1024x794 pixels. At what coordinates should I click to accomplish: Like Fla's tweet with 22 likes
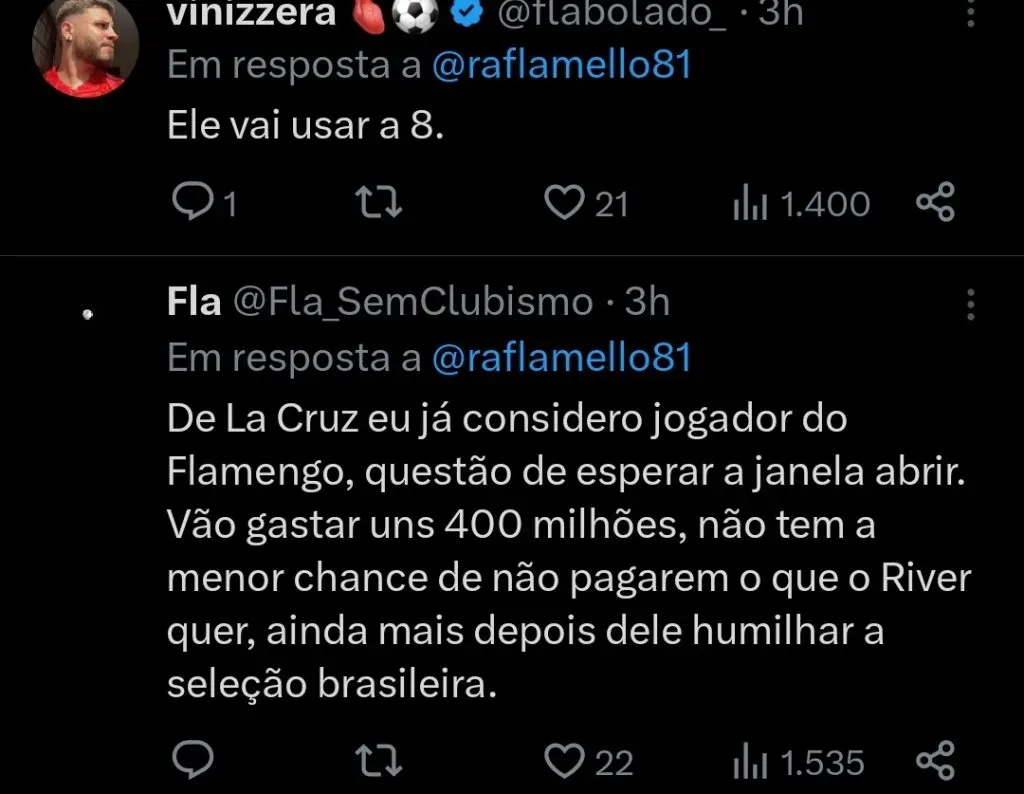click(x=566, y=762)
